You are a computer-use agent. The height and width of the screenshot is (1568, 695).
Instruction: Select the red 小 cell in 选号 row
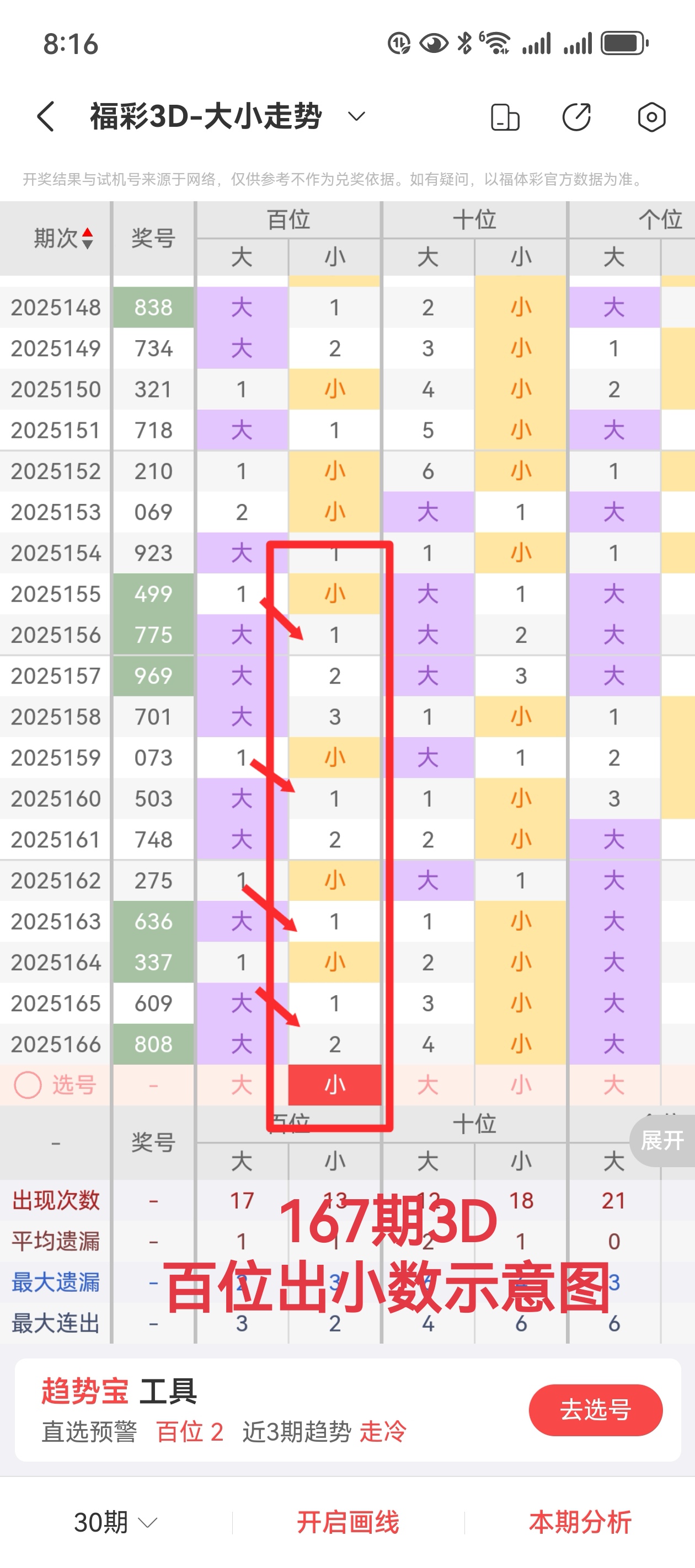334,1083
